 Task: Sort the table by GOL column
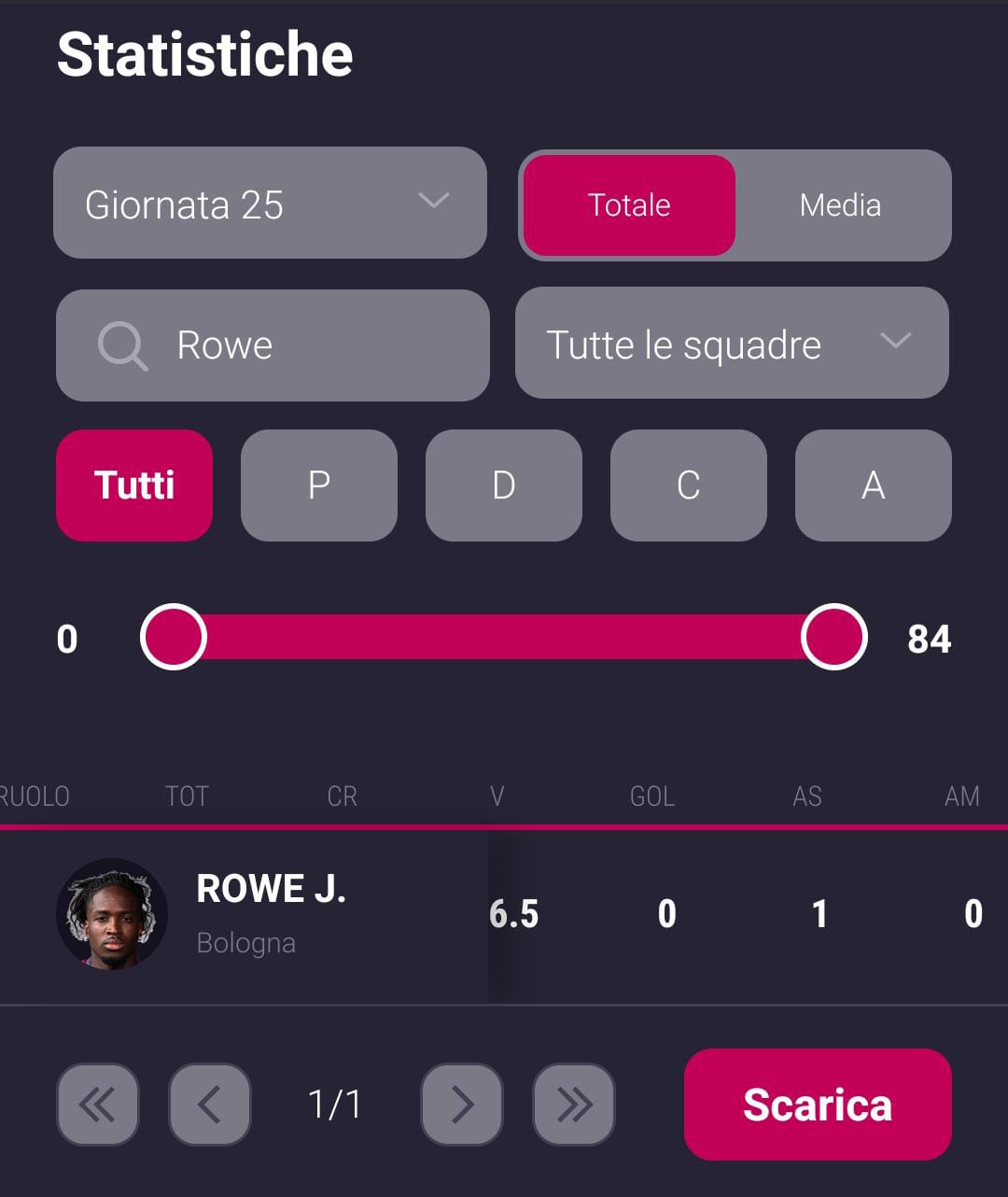click(651, 796)
